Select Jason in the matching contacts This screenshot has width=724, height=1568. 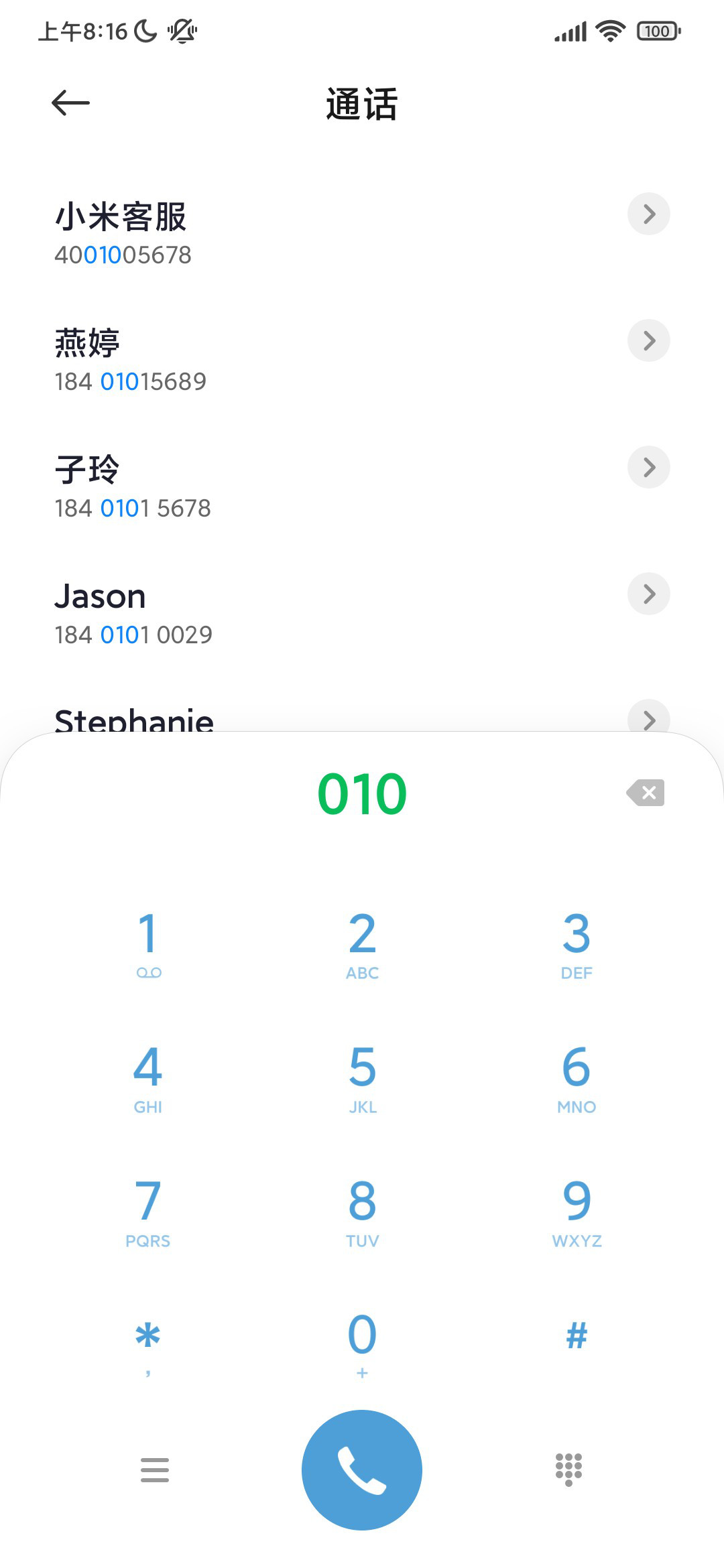click(x=322, y=613)
